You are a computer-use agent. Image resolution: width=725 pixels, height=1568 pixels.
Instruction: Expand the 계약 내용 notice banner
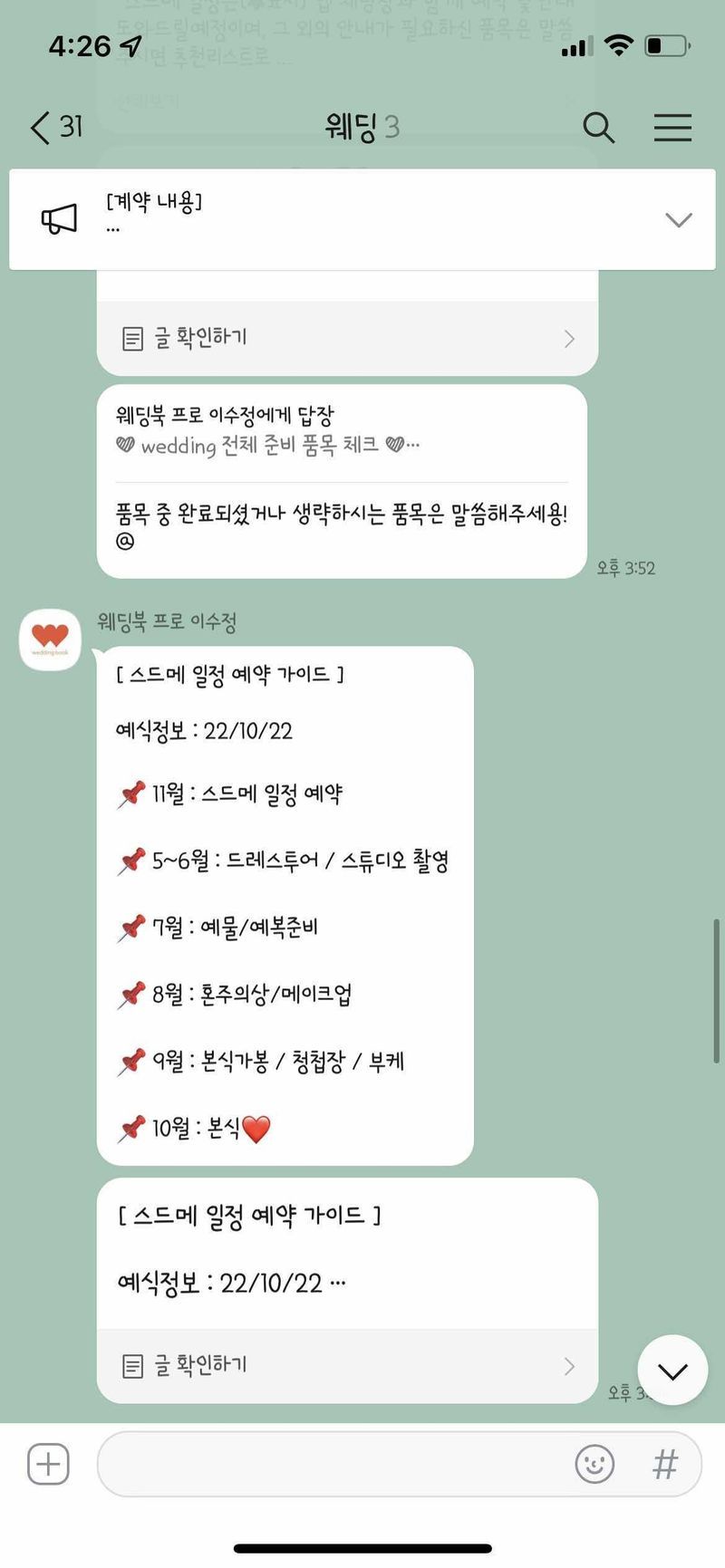[678, 220]
